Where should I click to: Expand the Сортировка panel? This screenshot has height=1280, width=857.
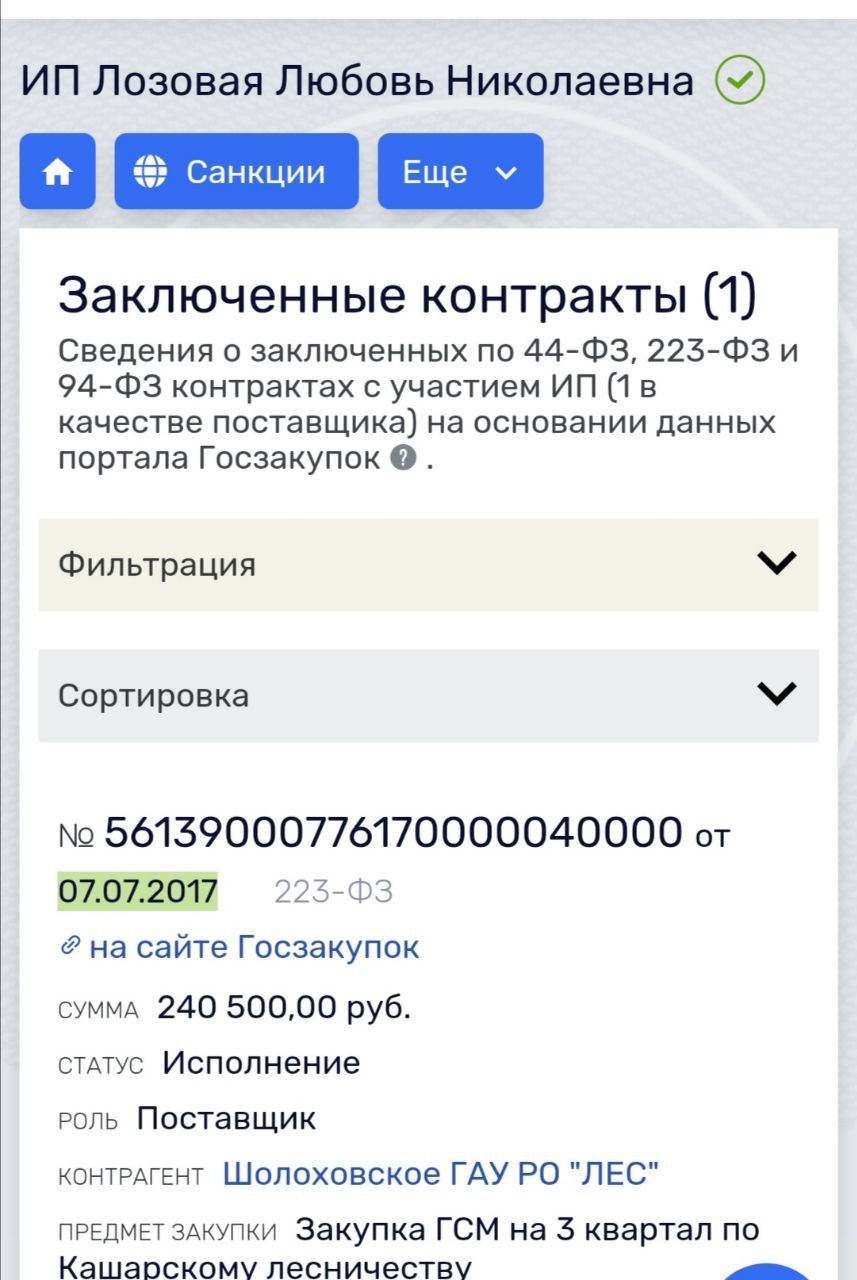[x=428, y=696]
